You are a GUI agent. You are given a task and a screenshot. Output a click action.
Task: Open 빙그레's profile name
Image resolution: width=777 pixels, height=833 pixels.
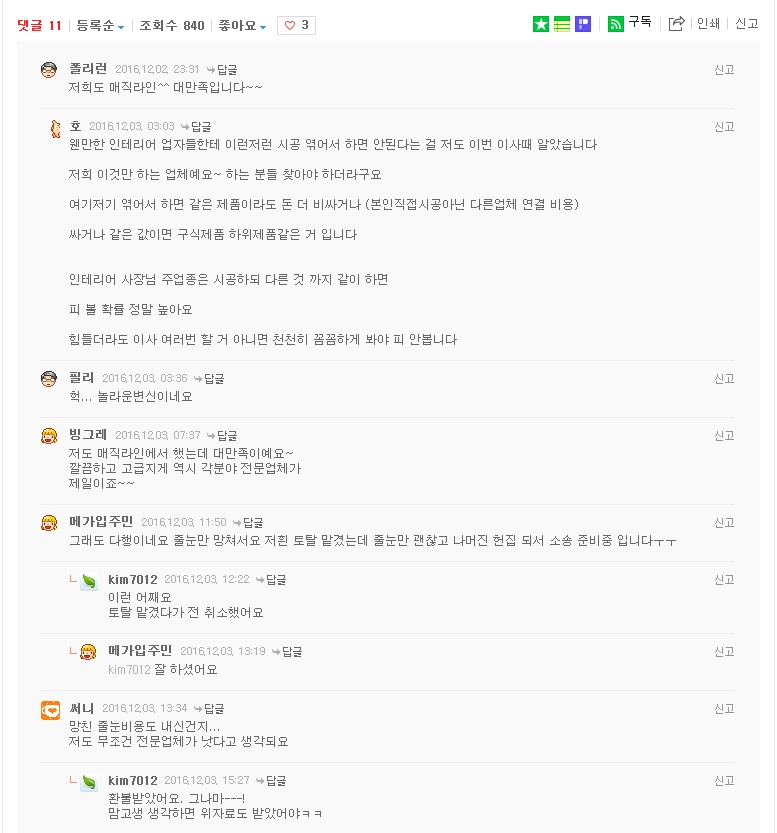coord(88,435)
